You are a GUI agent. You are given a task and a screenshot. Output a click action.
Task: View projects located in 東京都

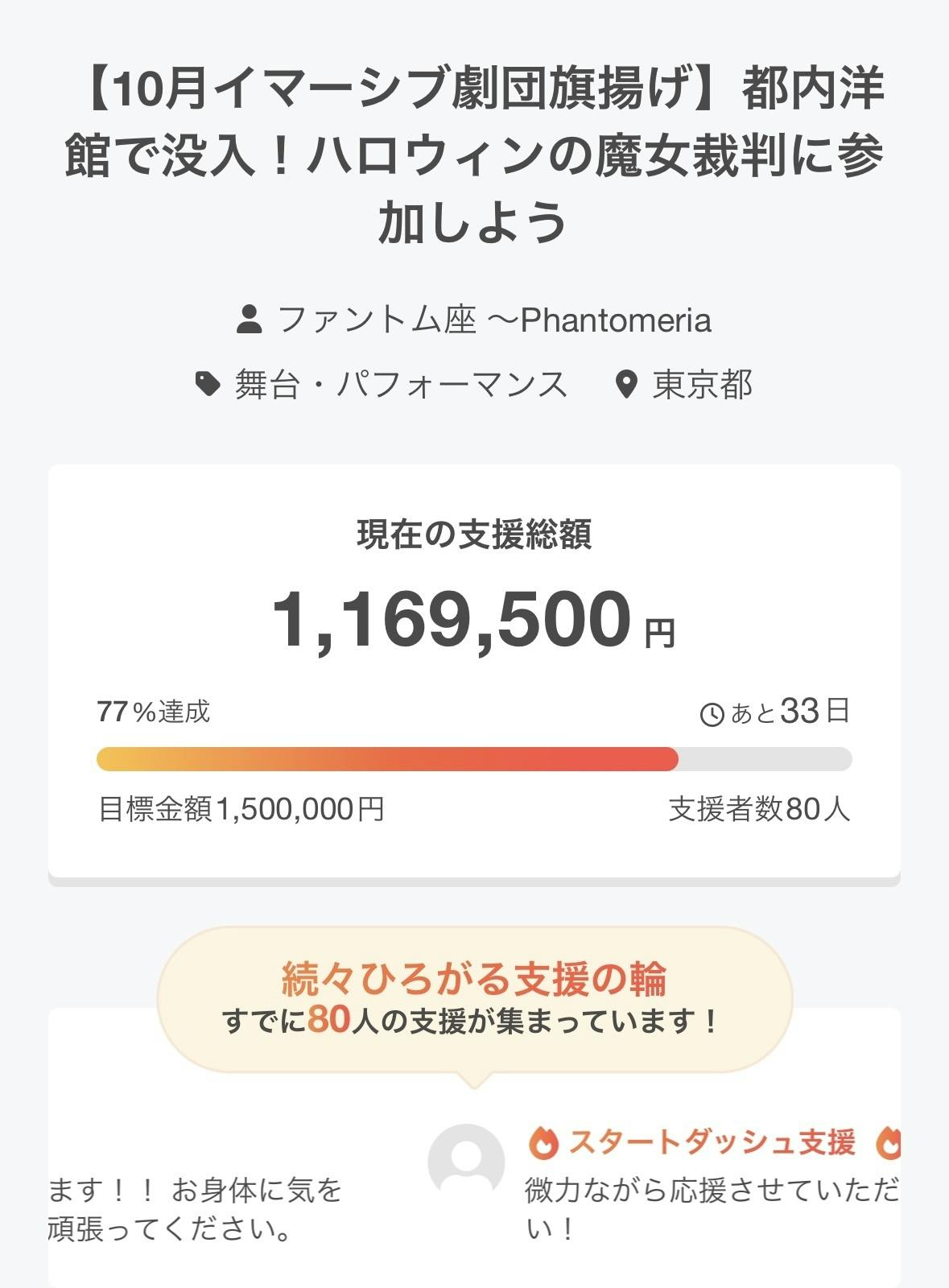tap(701, 385)
